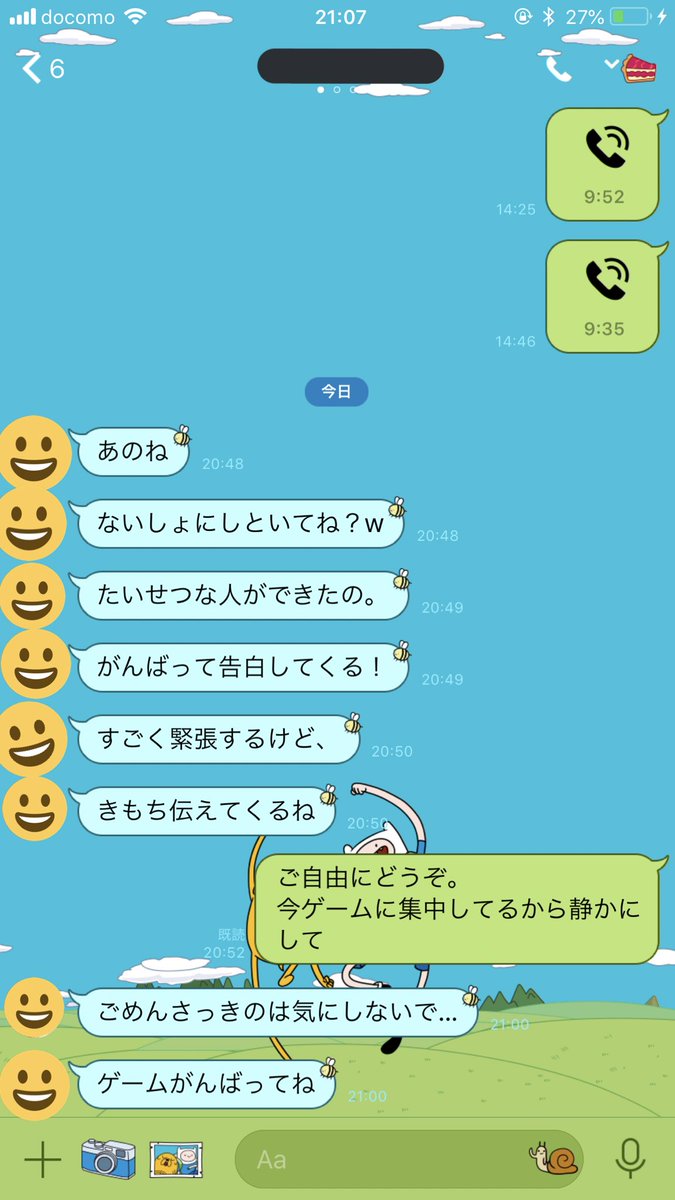Image resolution: width=675 pixels, height=1200 pixels.
Task: Open sender's profile beside "あのね" message
Action: [x=35, y=452]
